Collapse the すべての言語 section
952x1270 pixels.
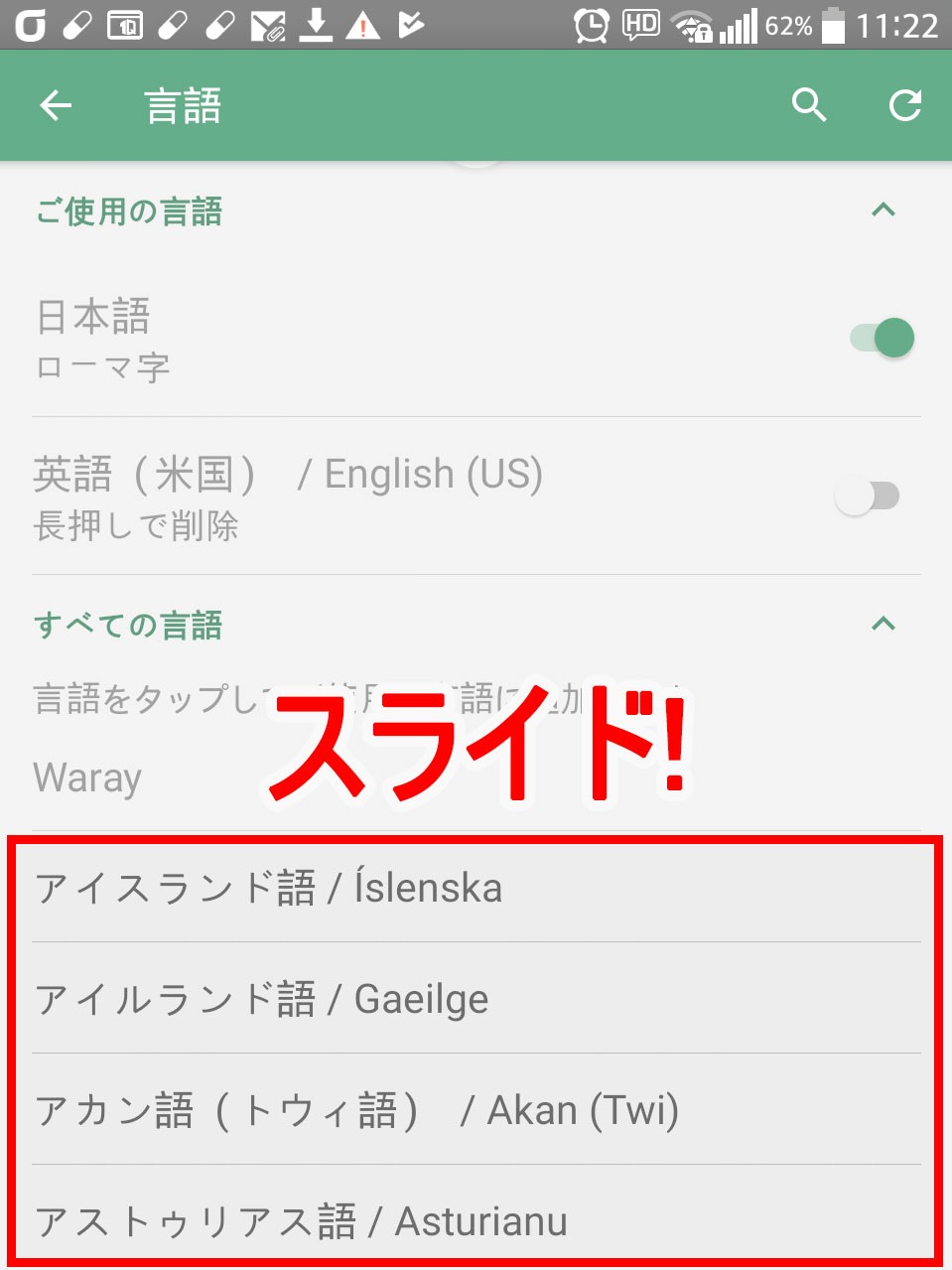[883, 625]
